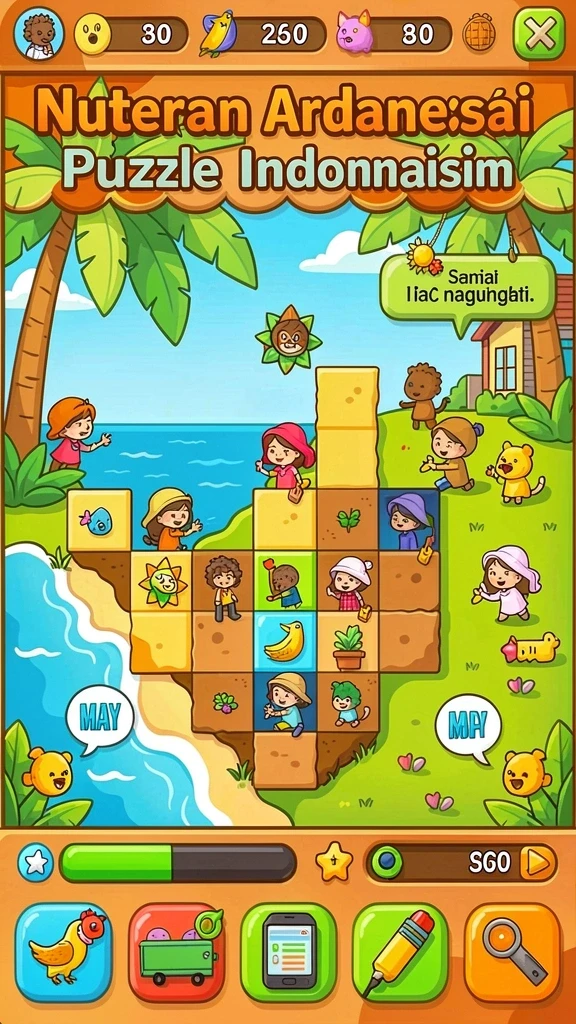Tap the banana puzzle tile
Screen dimensions: 576x1024
(284, 642)
